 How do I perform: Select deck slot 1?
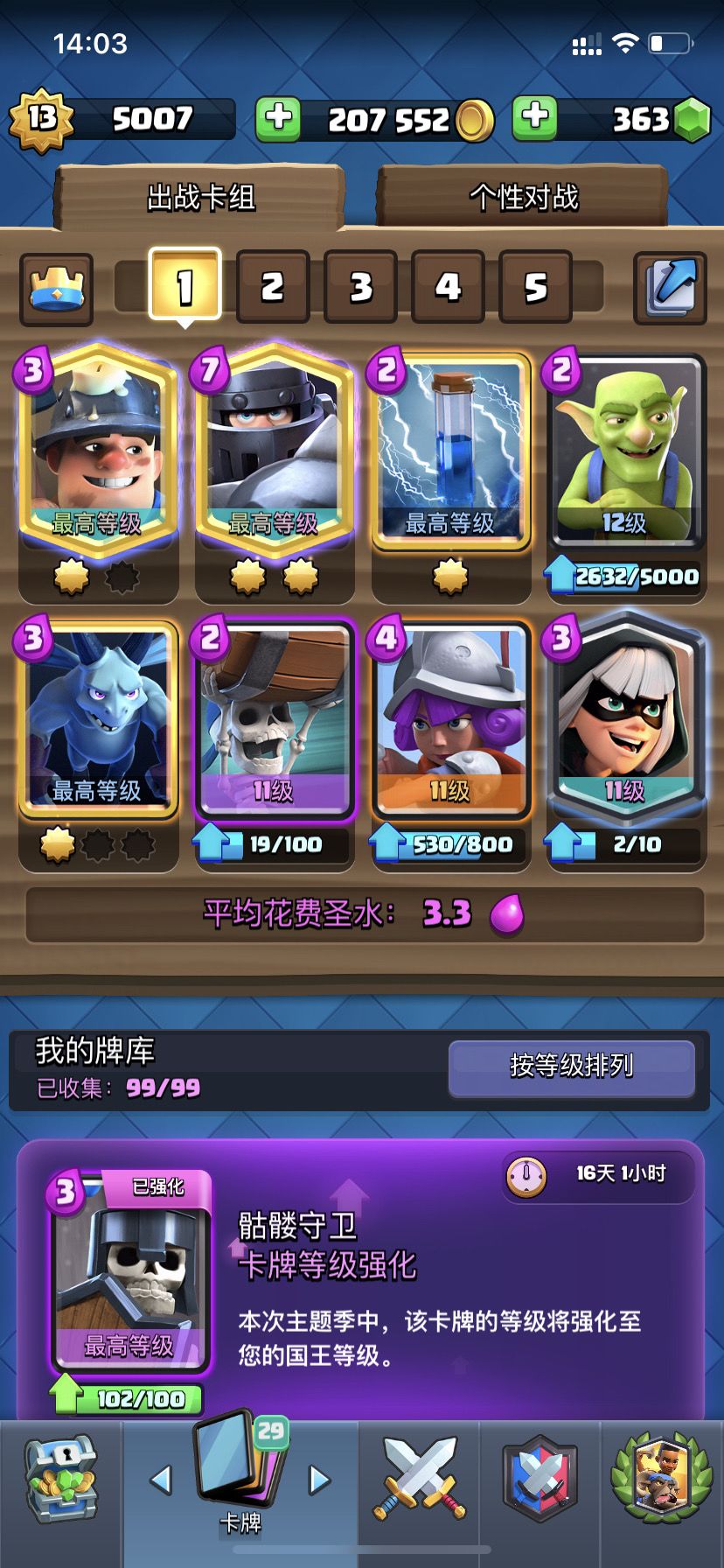[x=182, y=287]
